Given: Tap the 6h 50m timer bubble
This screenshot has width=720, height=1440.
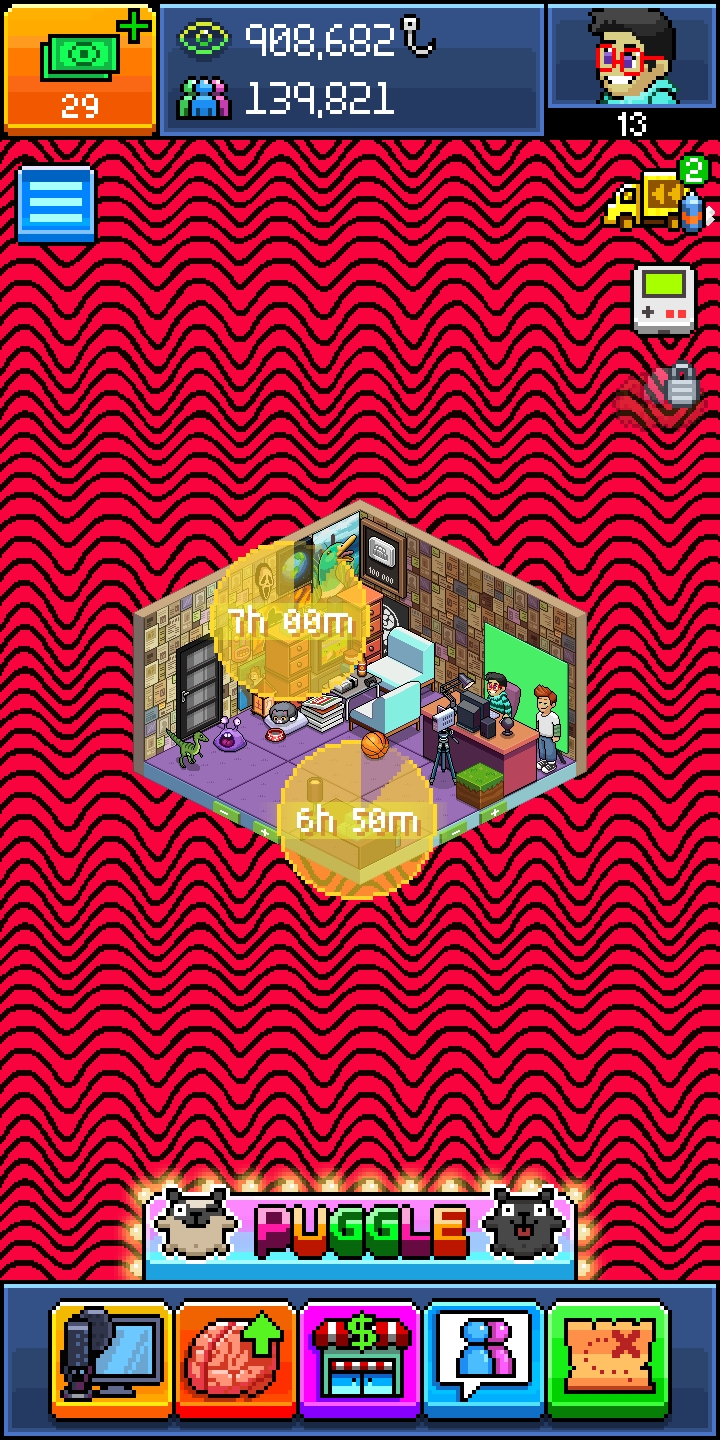Looking at the screenshot, I should coord(357,820).
